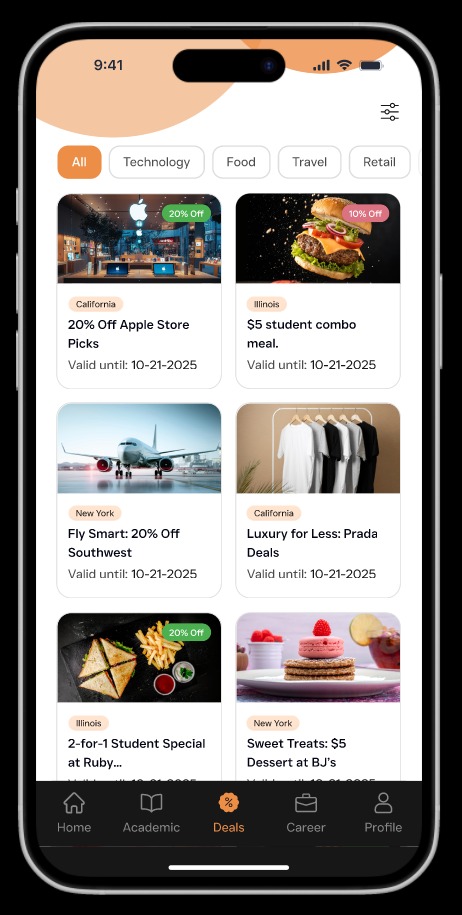Filter deals by Technology
The height and width of the screenshot is (915, 462).
(156, 162)
